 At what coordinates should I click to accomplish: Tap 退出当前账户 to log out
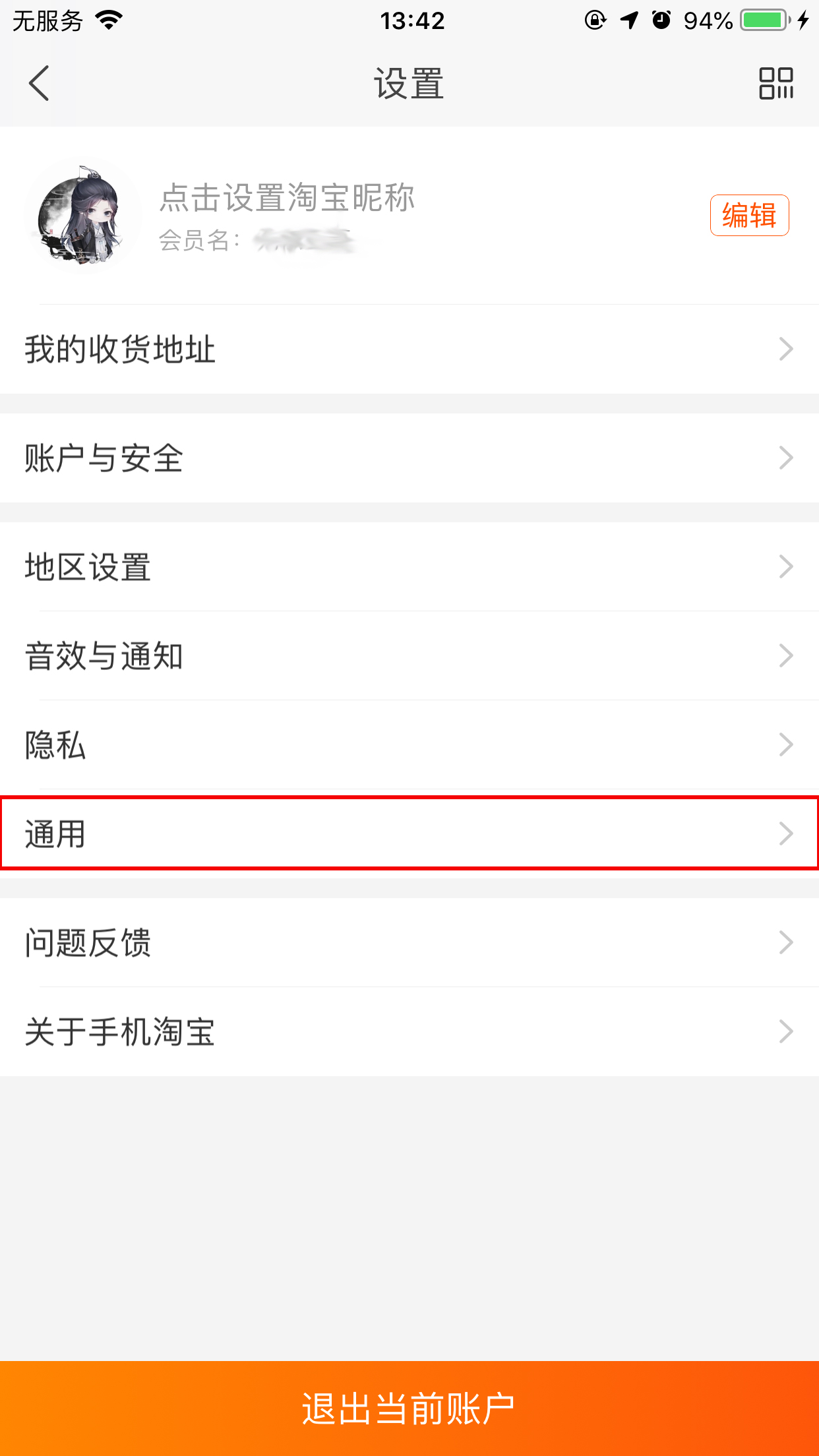pyautogui.click(x=409, y=1409)
